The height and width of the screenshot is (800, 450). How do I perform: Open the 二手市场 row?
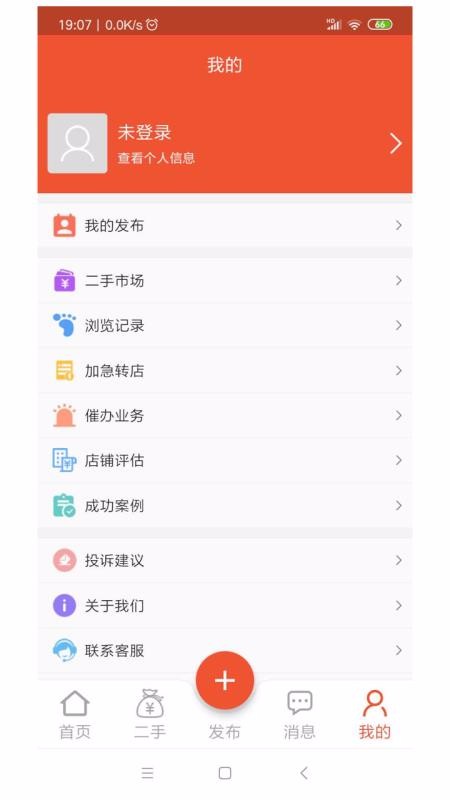224,281
